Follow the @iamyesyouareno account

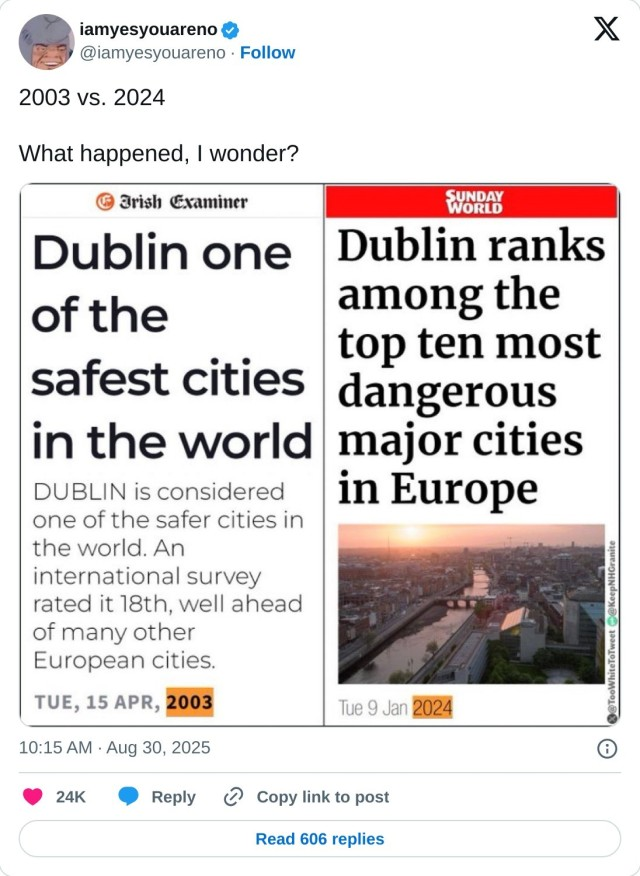click(267, 52)
